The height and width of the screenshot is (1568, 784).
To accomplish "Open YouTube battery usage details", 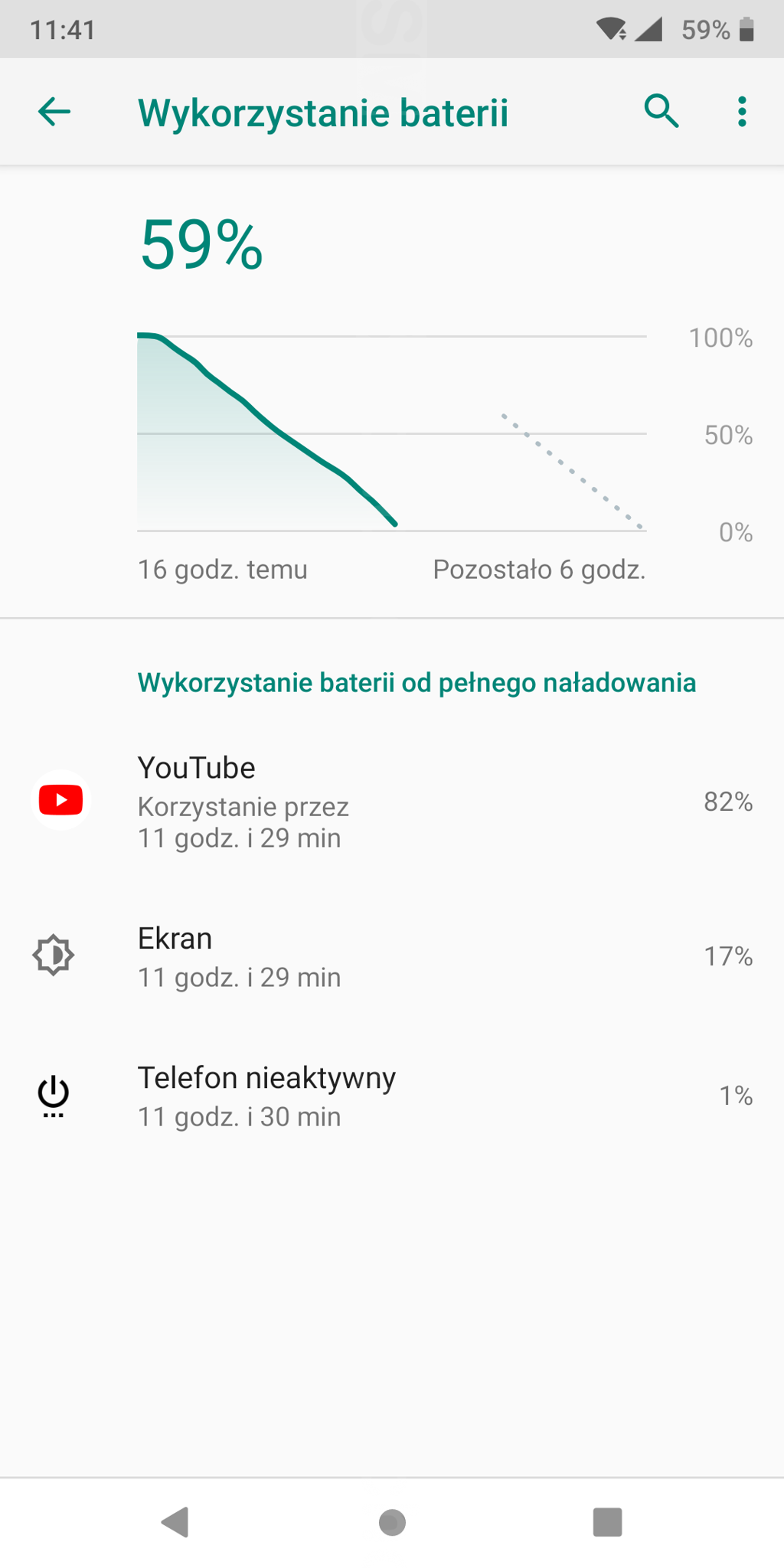I will 390,801.
